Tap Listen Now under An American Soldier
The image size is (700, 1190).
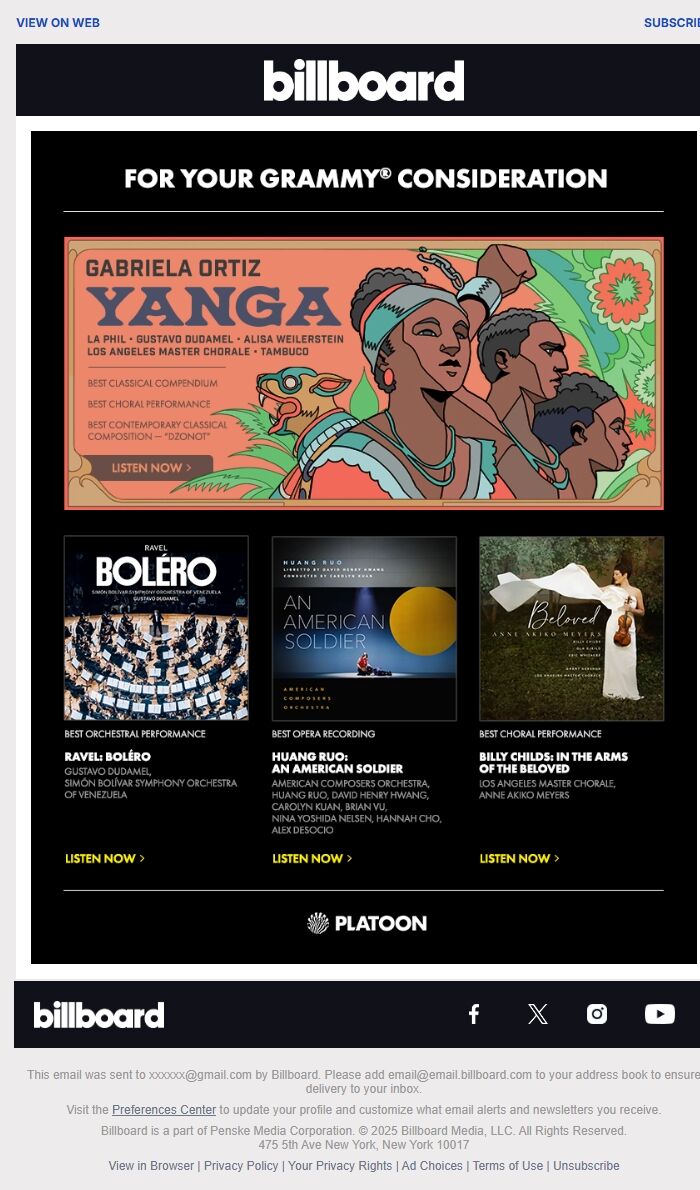[312, 859]
